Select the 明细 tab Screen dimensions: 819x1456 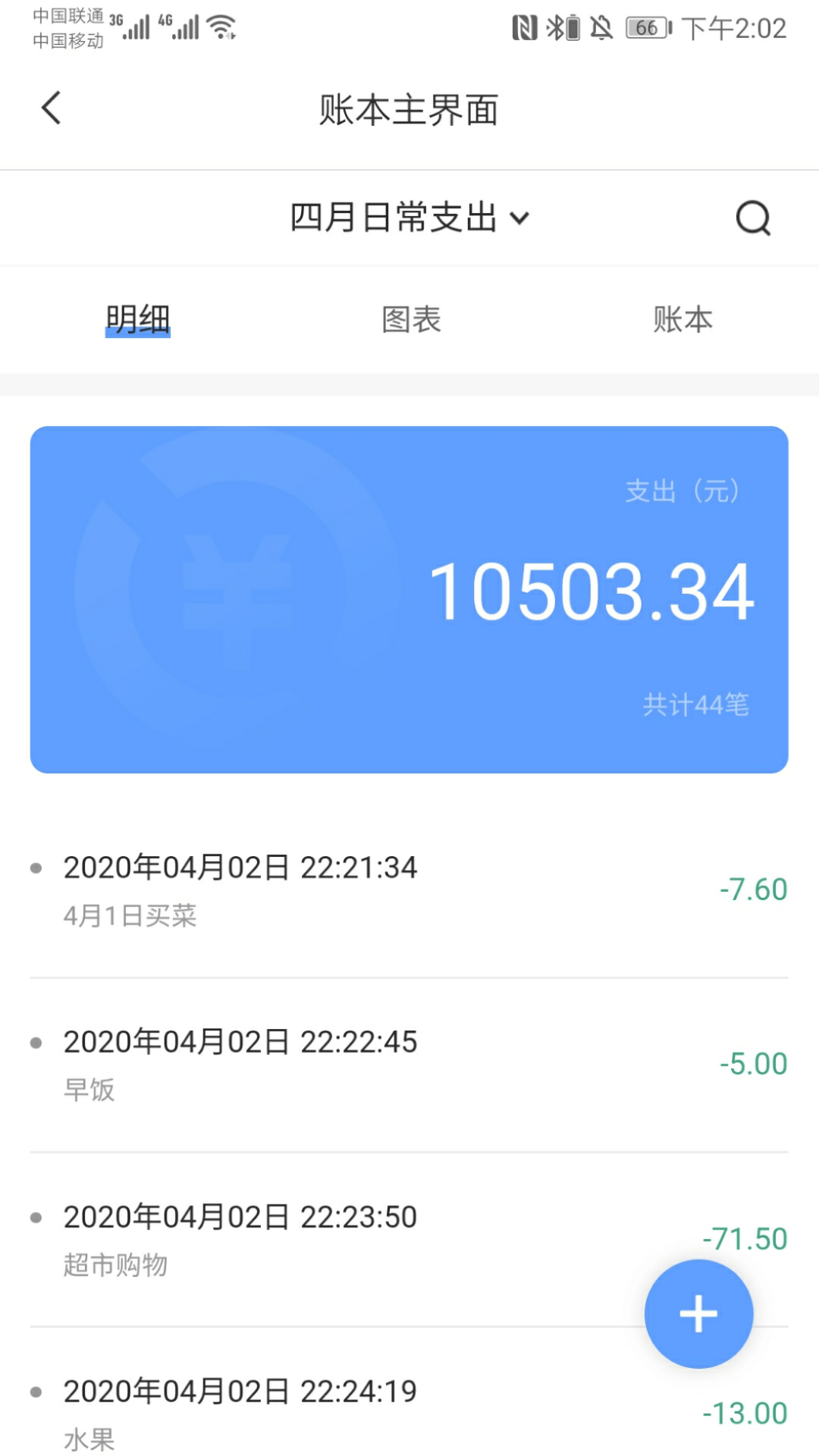click(x=138, y=319)
